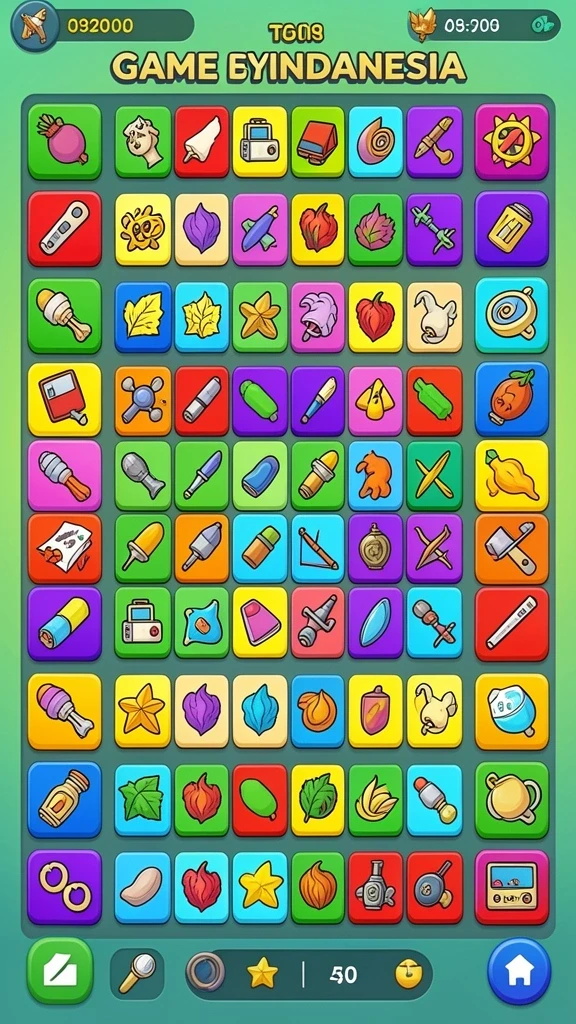Screen dimensions: 576x1024
Task: Pick the potion bottle tile on purple
Action: point(376,547)
